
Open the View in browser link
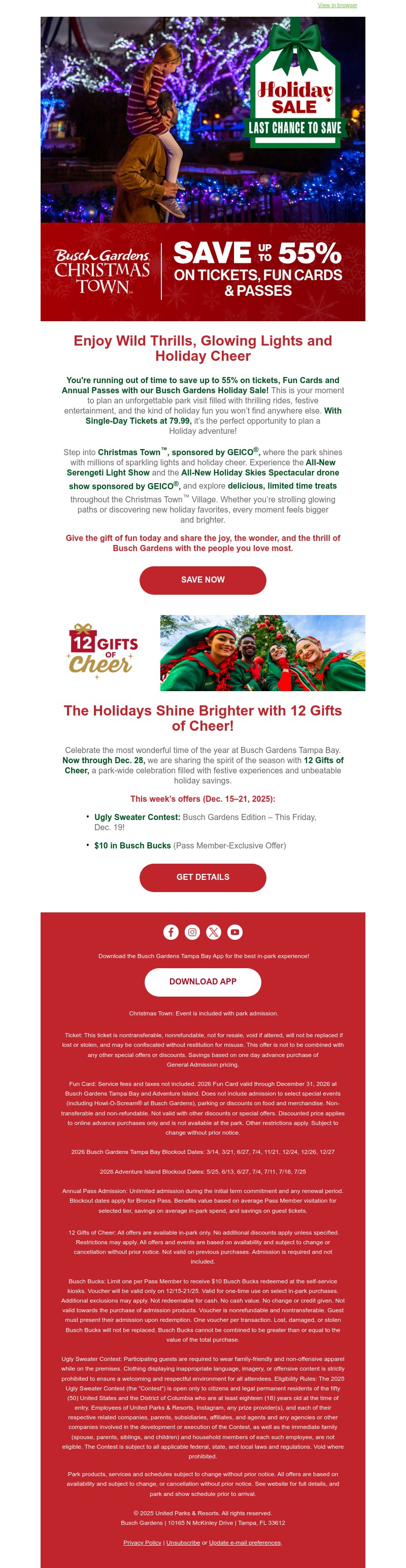[x=336, y=6]
